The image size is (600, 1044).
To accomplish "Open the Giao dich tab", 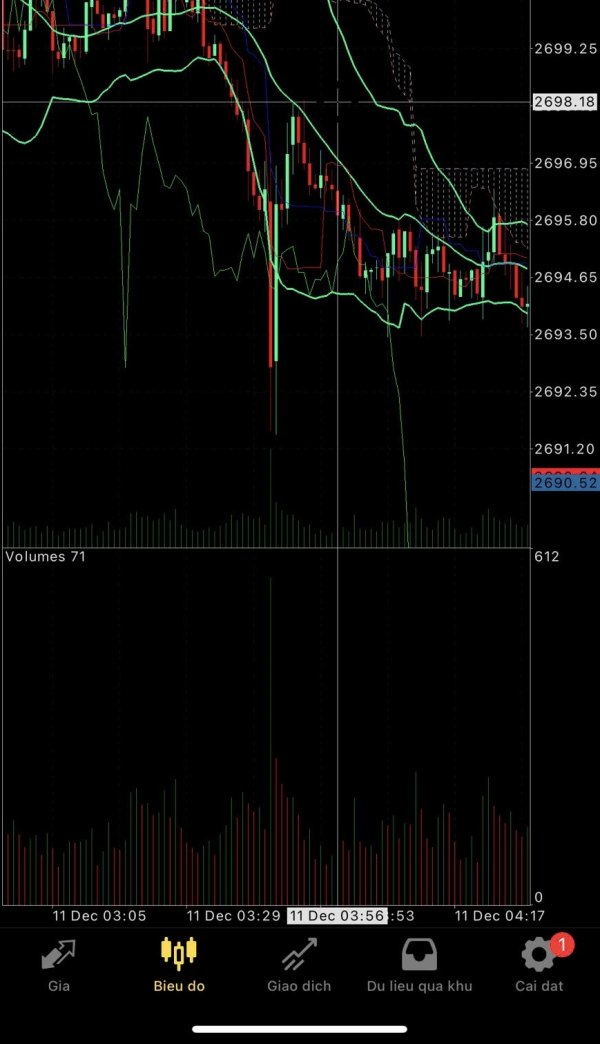I will [x=299, y=965].
